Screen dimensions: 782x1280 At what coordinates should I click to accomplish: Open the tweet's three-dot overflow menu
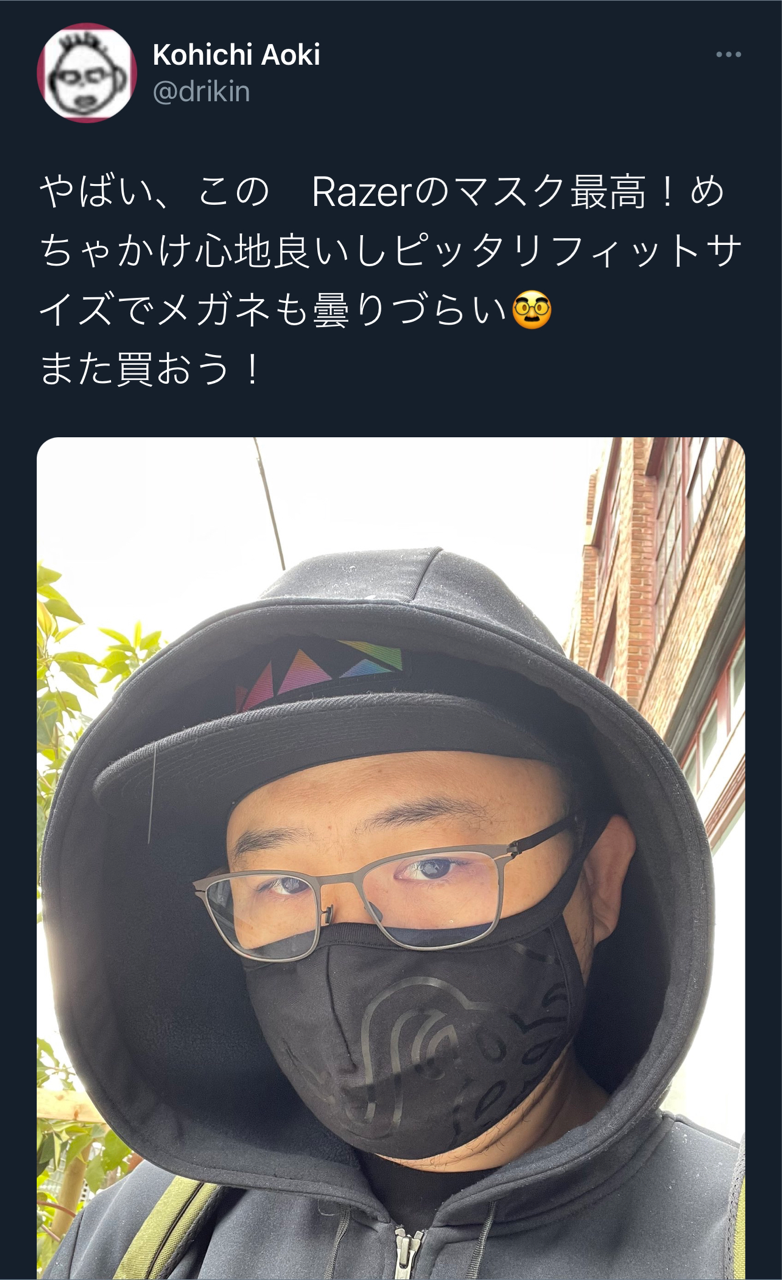[x=729, y=55]
